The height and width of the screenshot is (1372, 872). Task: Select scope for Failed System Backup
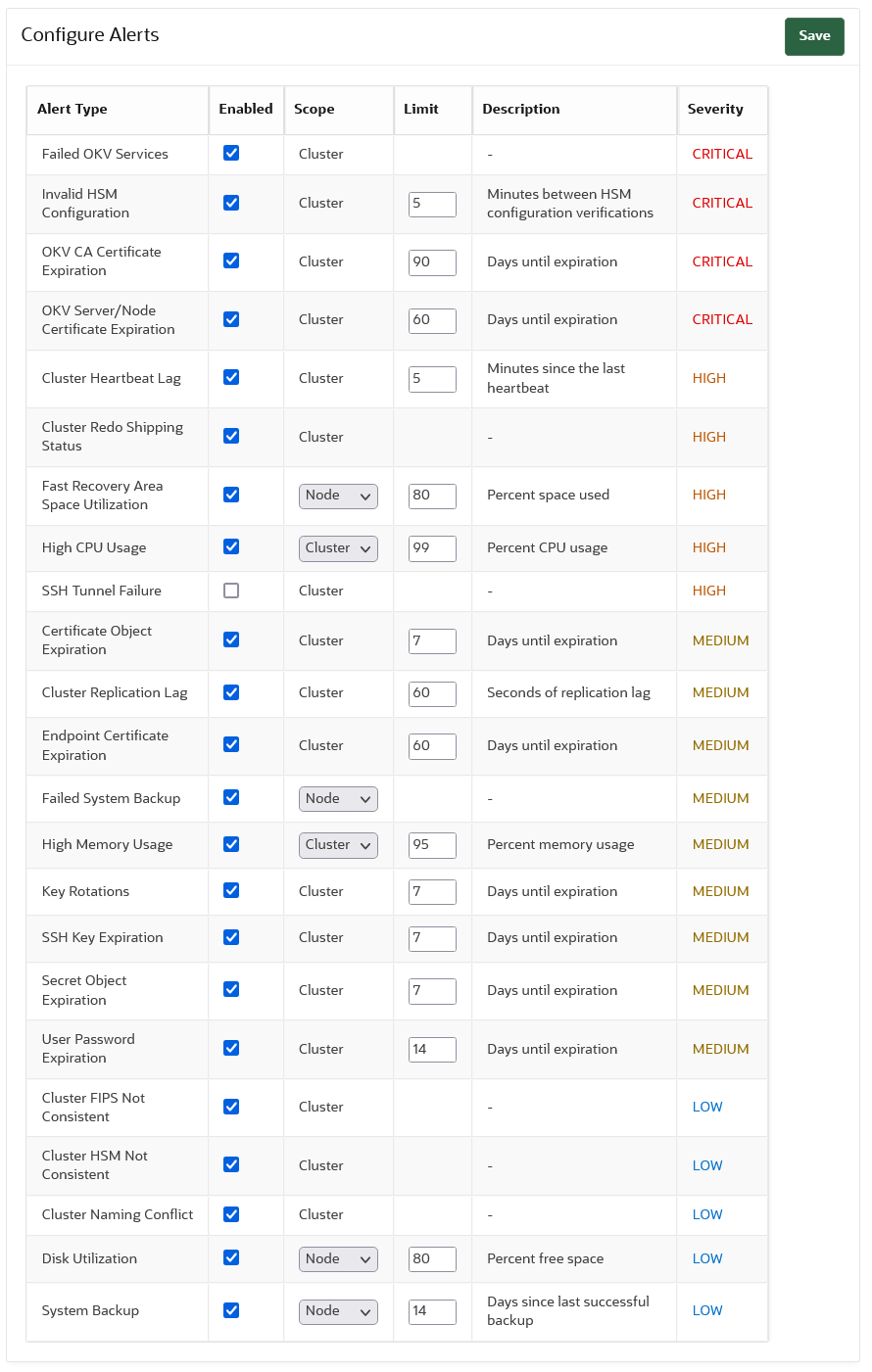click(338, 799)
